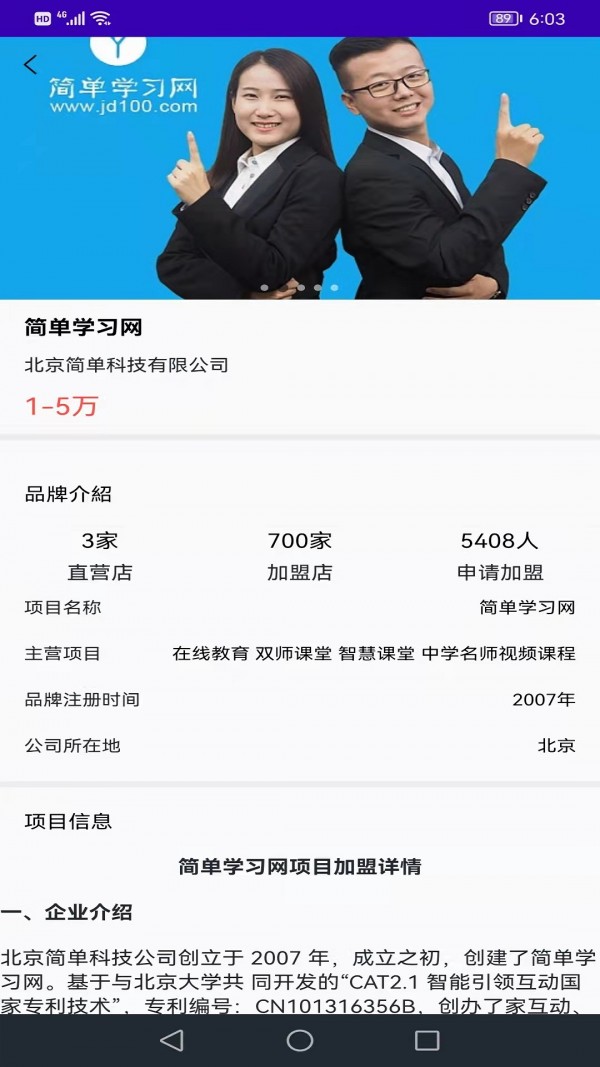Open the recent apps overview
The width and height of the screenshot is (600, 1067).
[427, 1040]
